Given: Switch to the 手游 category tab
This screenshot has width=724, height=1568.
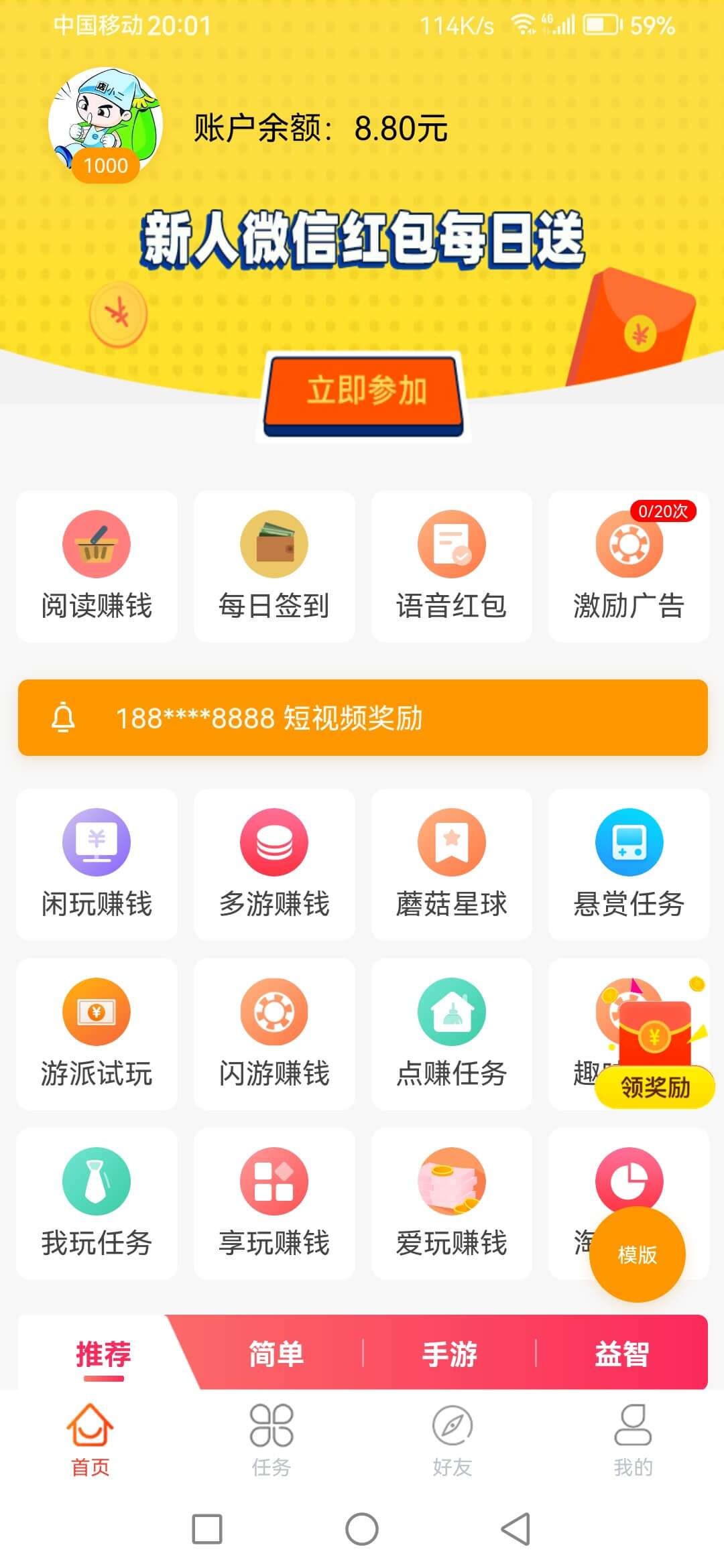Looking at the screenshot, I should [x=449, y=1354].
